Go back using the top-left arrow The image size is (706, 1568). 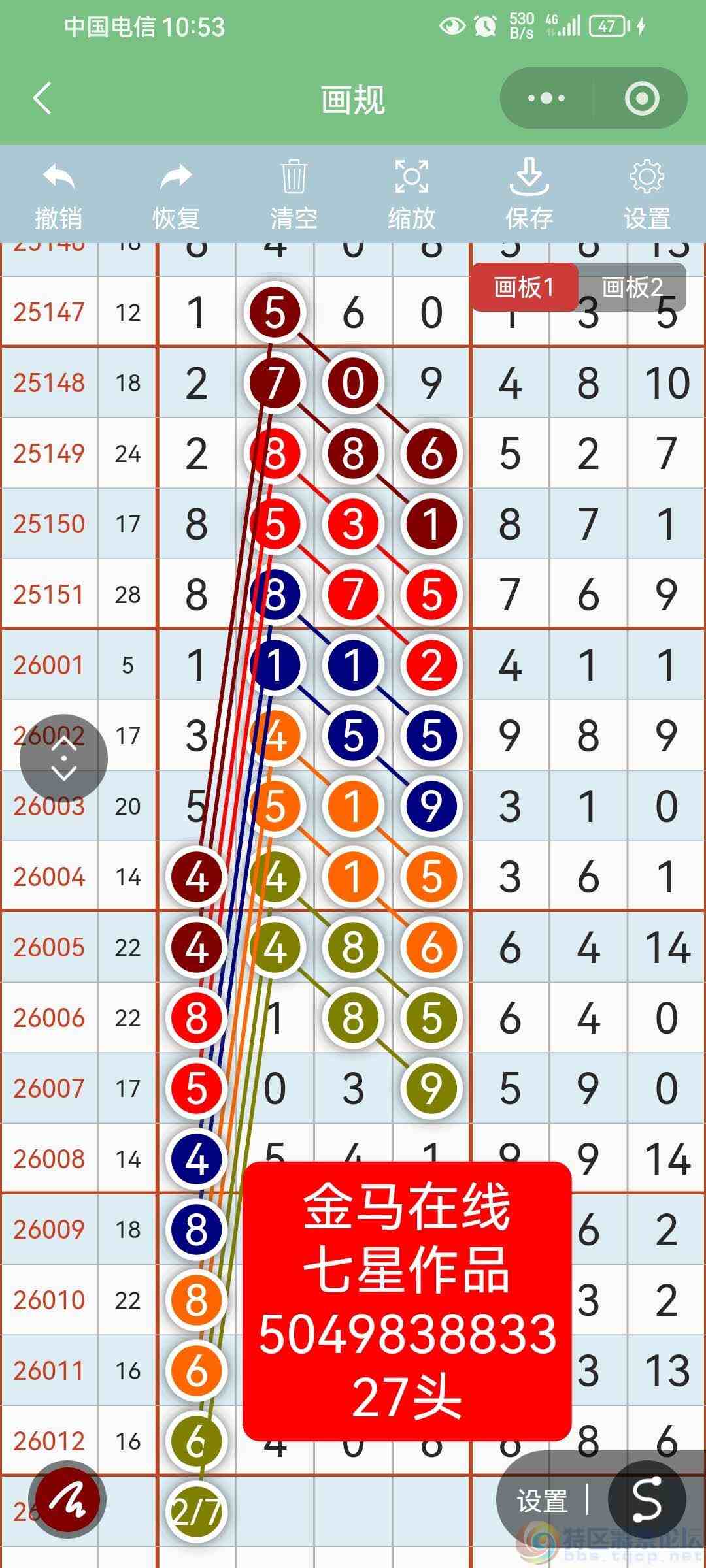pos(42,99)
